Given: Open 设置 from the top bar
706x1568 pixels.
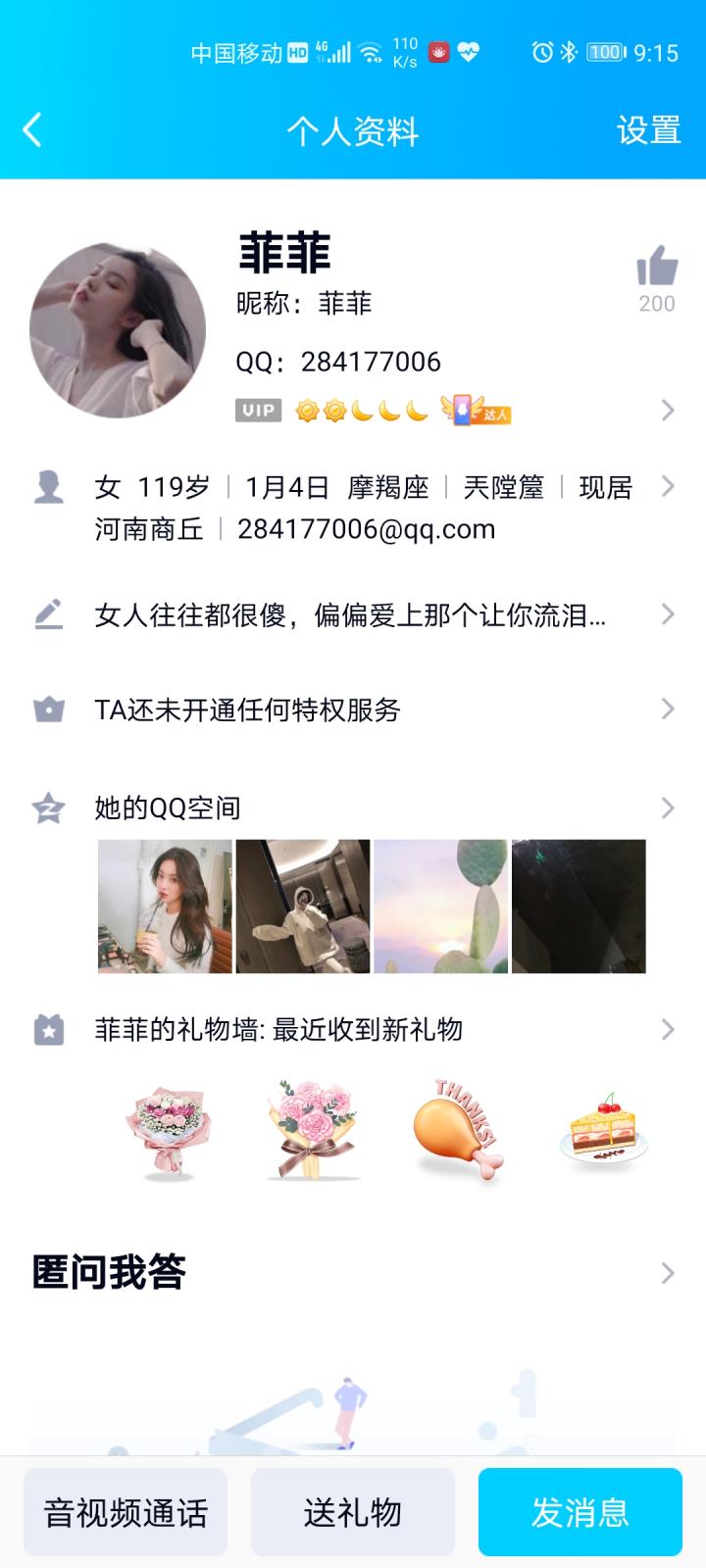Looking at the screenshot, I should point(648,130).
